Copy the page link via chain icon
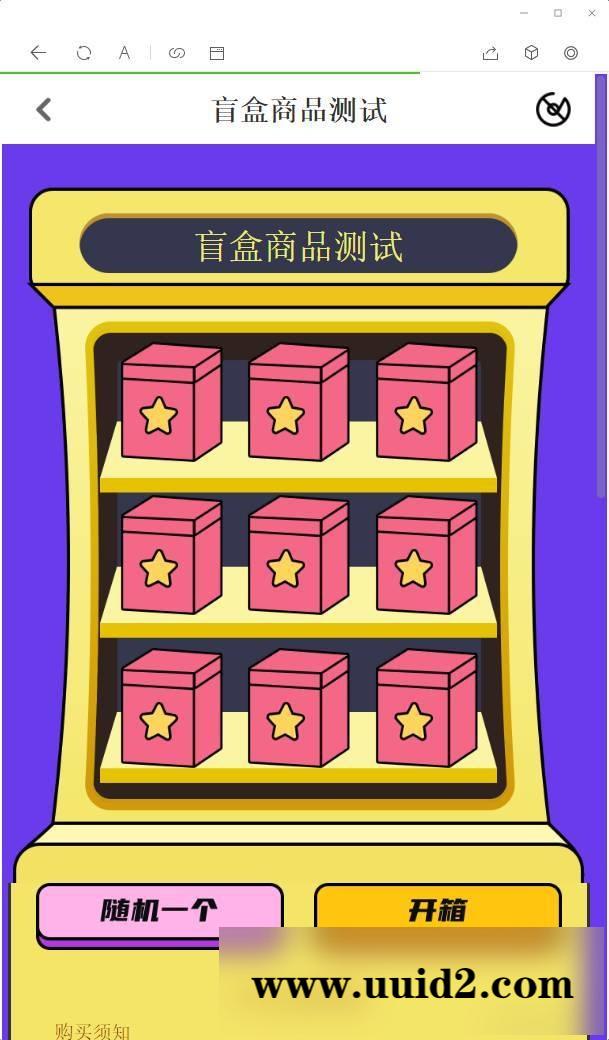 (x=177, y=53)
